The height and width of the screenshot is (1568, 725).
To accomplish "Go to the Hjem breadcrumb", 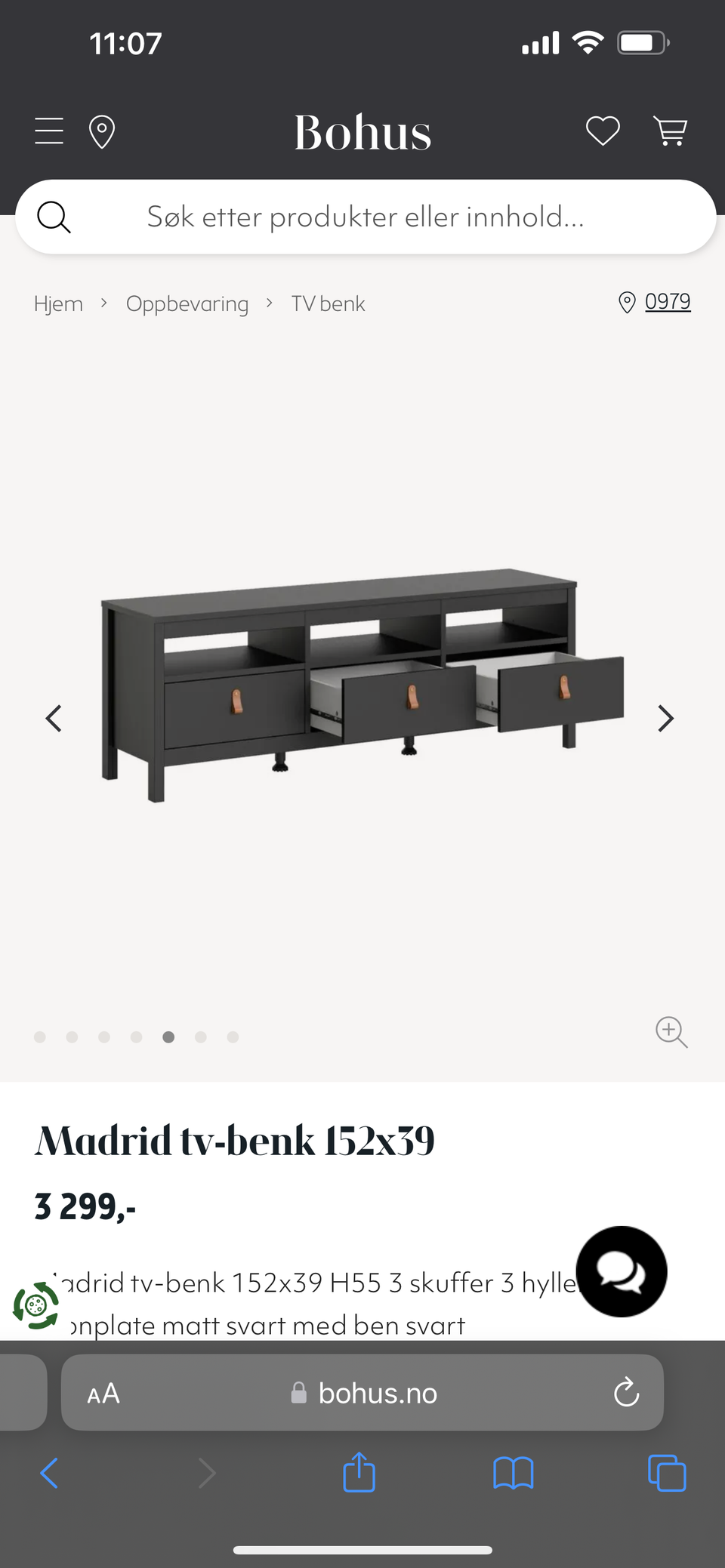I will point(58,303).
